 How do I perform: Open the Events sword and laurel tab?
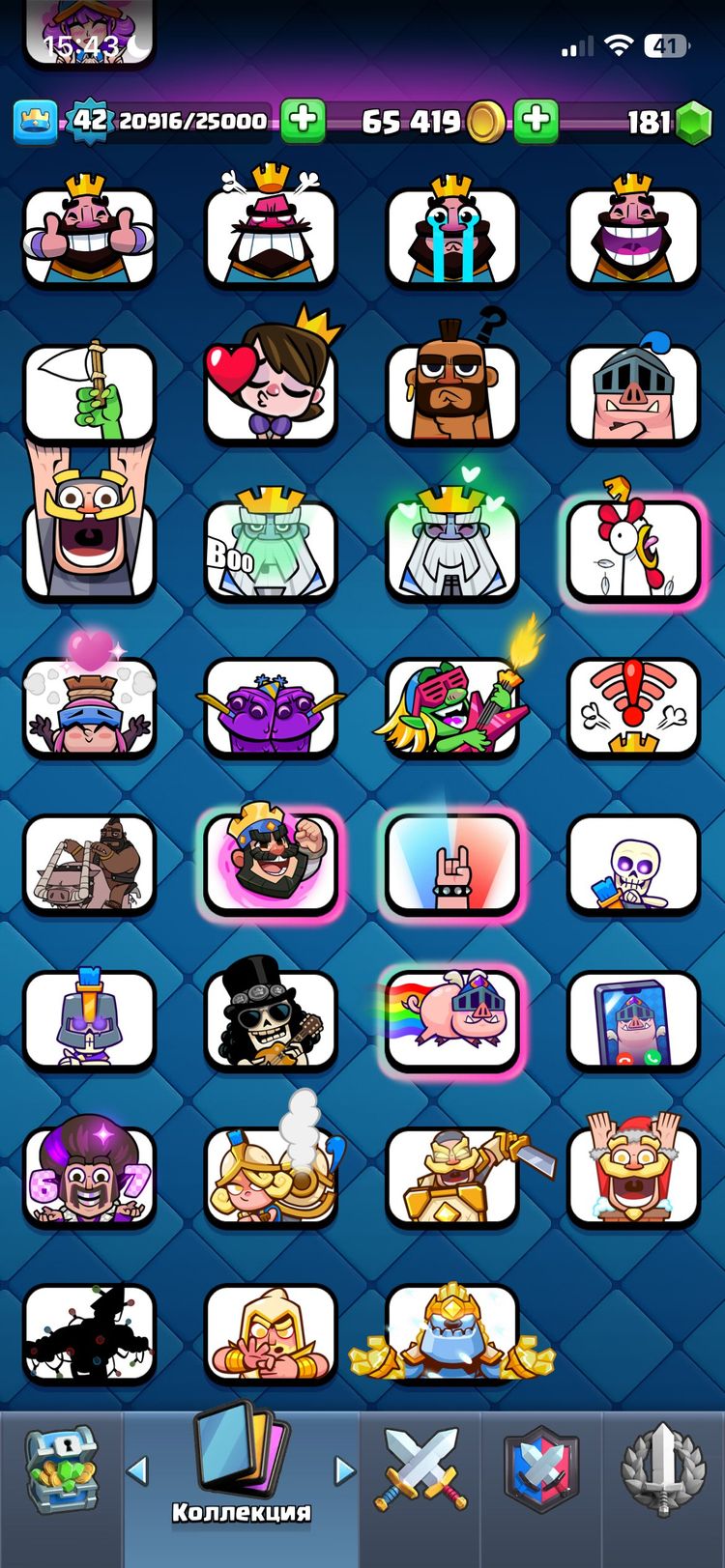click(x=663, y=1468)
